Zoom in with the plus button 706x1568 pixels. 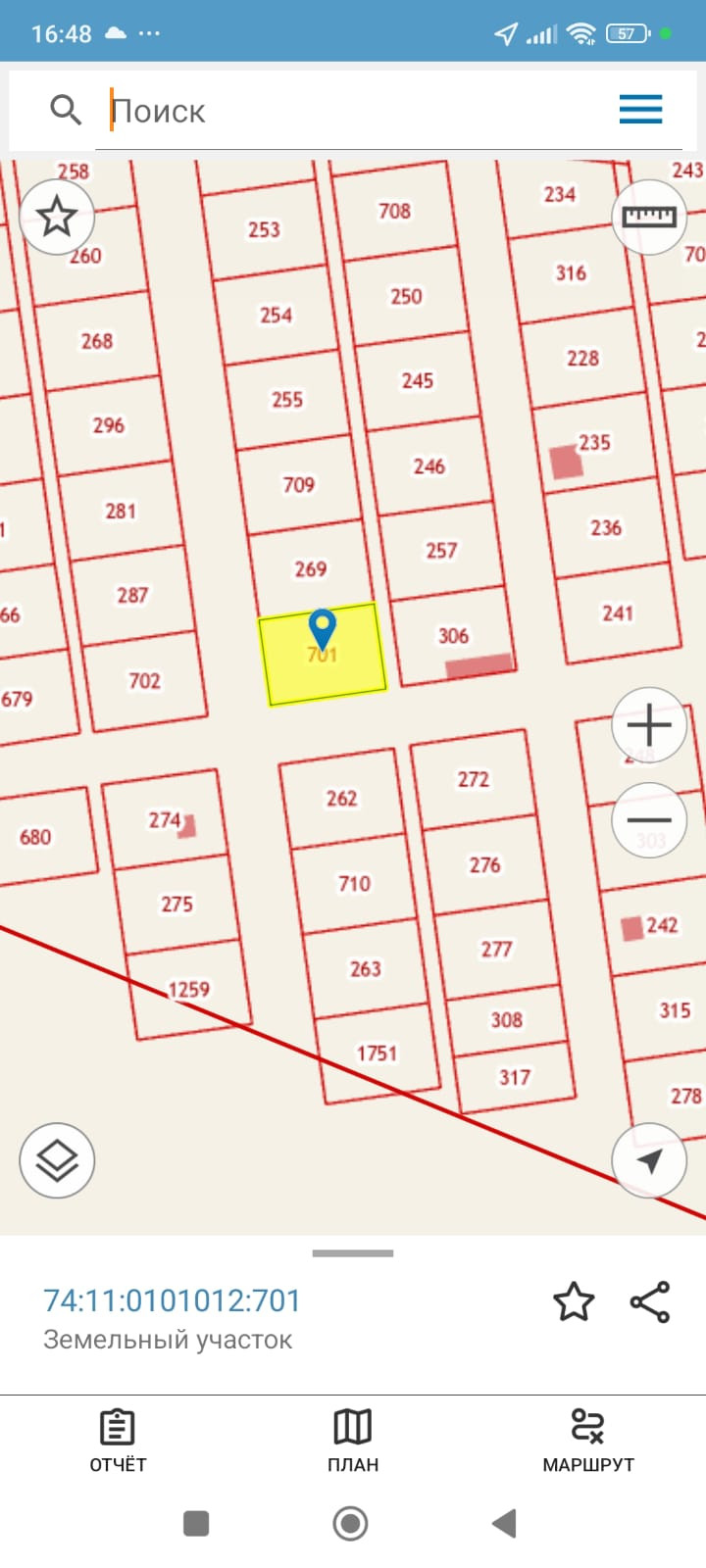[x=648, y=725]
